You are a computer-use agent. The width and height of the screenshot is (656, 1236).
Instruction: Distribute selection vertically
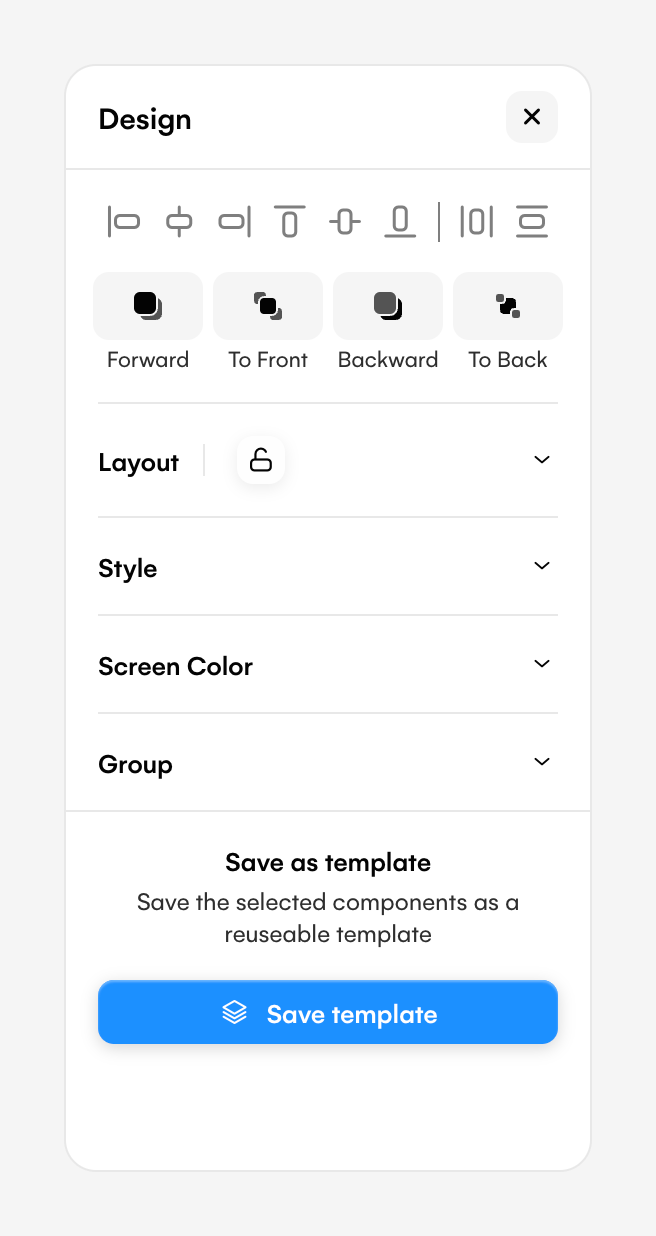click(x=532, y=221)
